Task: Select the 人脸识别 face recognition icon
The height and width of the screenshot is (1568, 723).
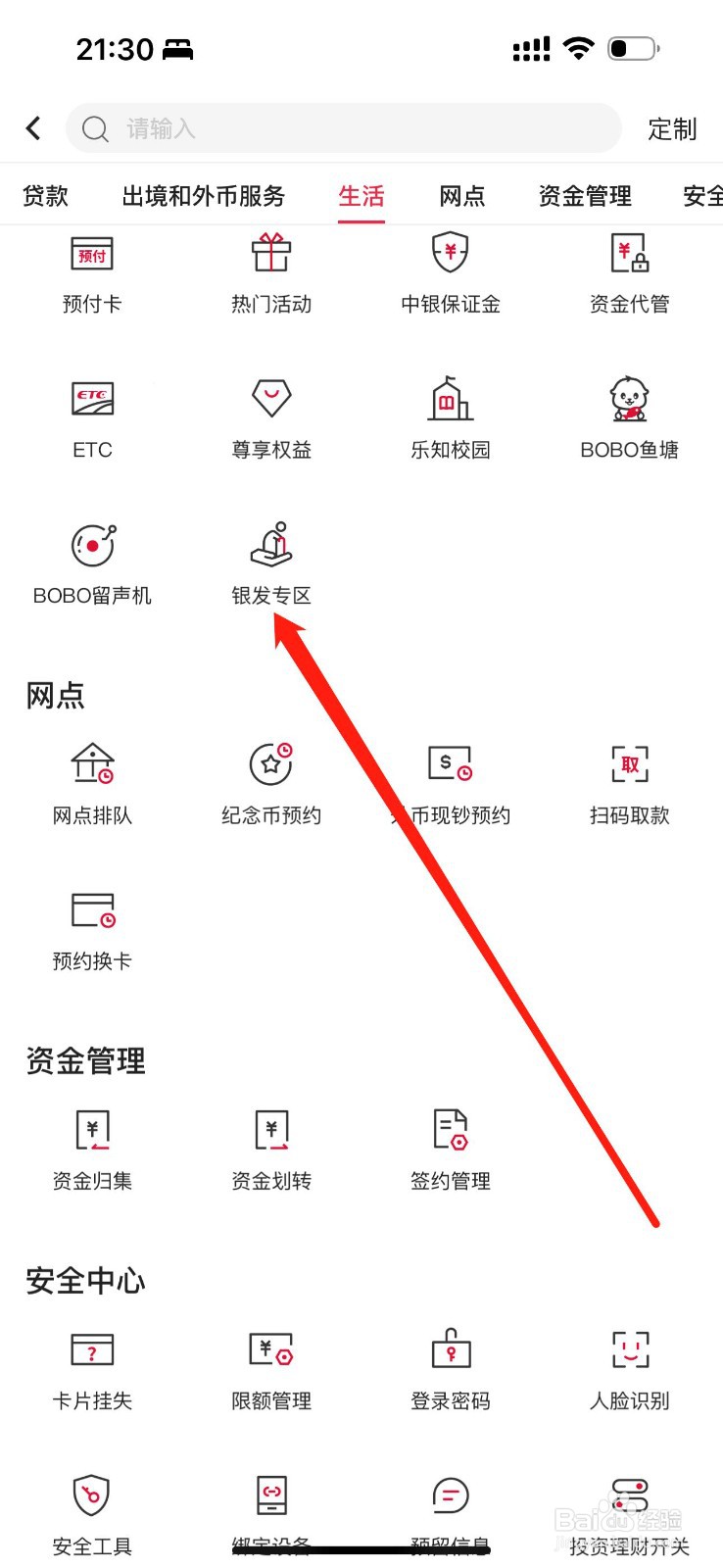Action: pos(628,1365)
